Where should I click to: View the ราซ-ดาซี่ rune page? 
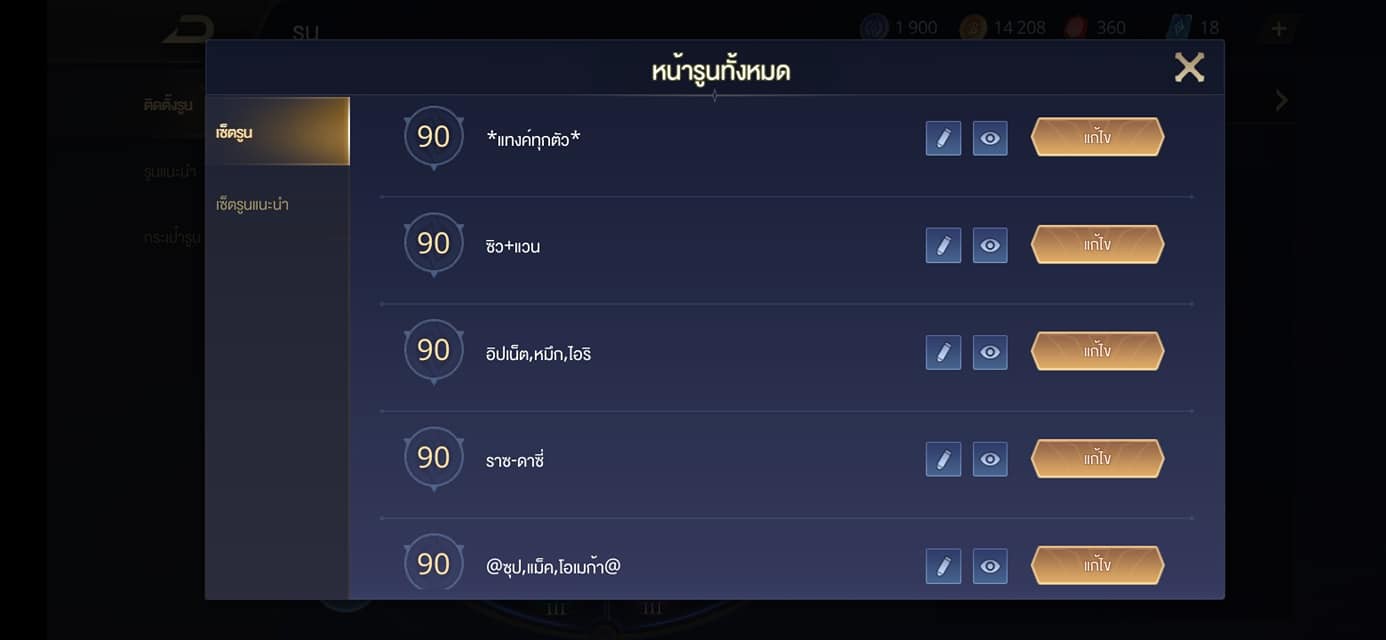click(990, 459)
